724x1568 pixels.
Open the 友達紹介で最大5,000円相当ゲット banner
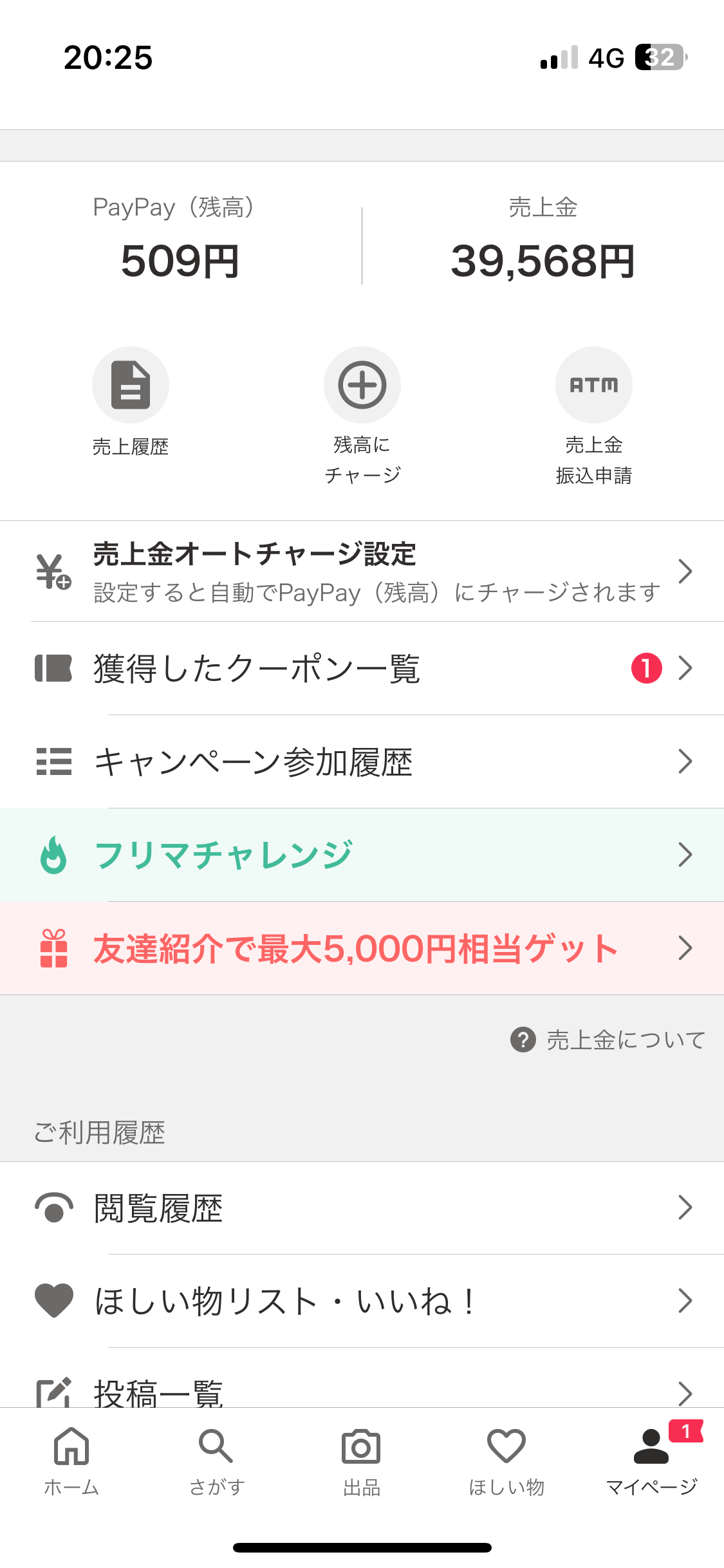point(362,948)
